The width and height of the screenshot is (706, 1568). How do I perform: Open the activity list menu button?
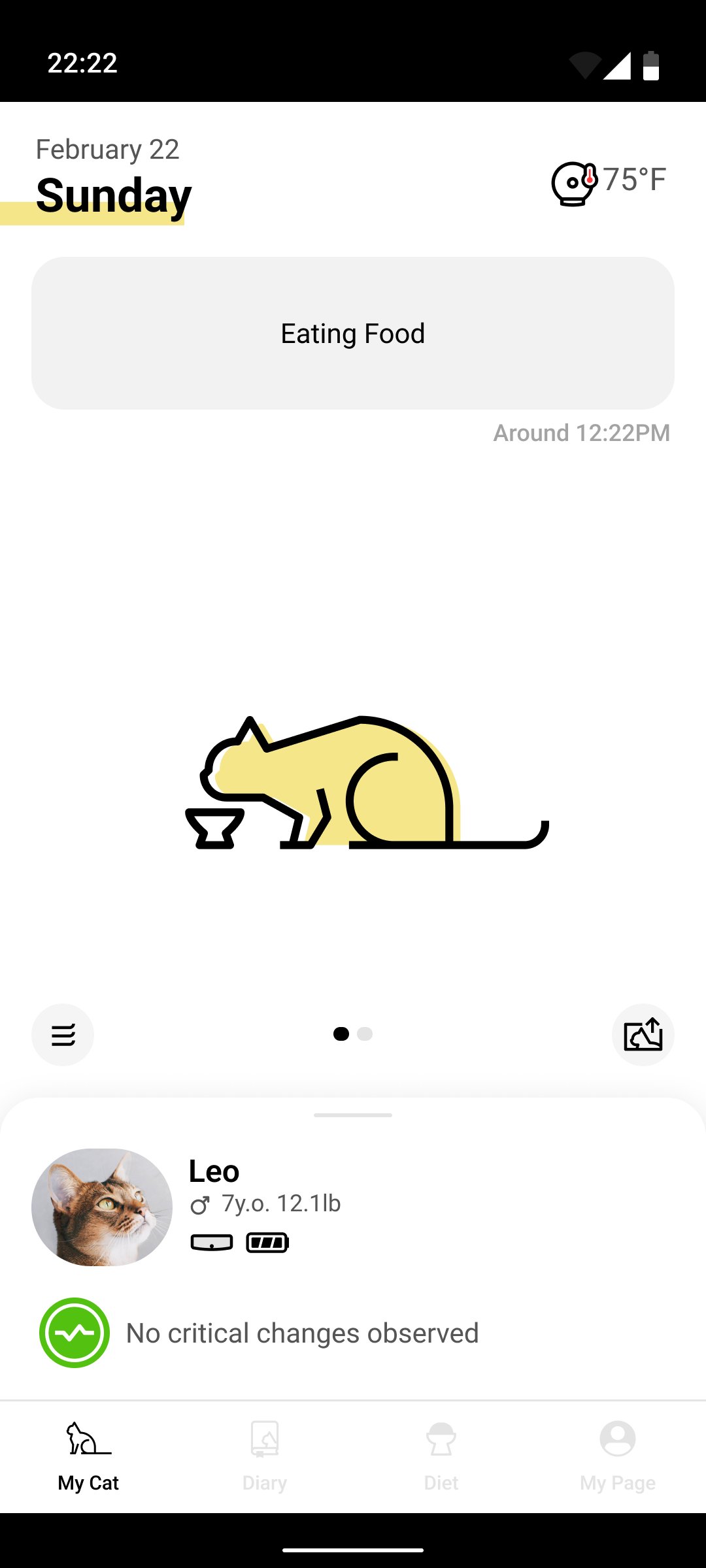[x=63, y=1035]
